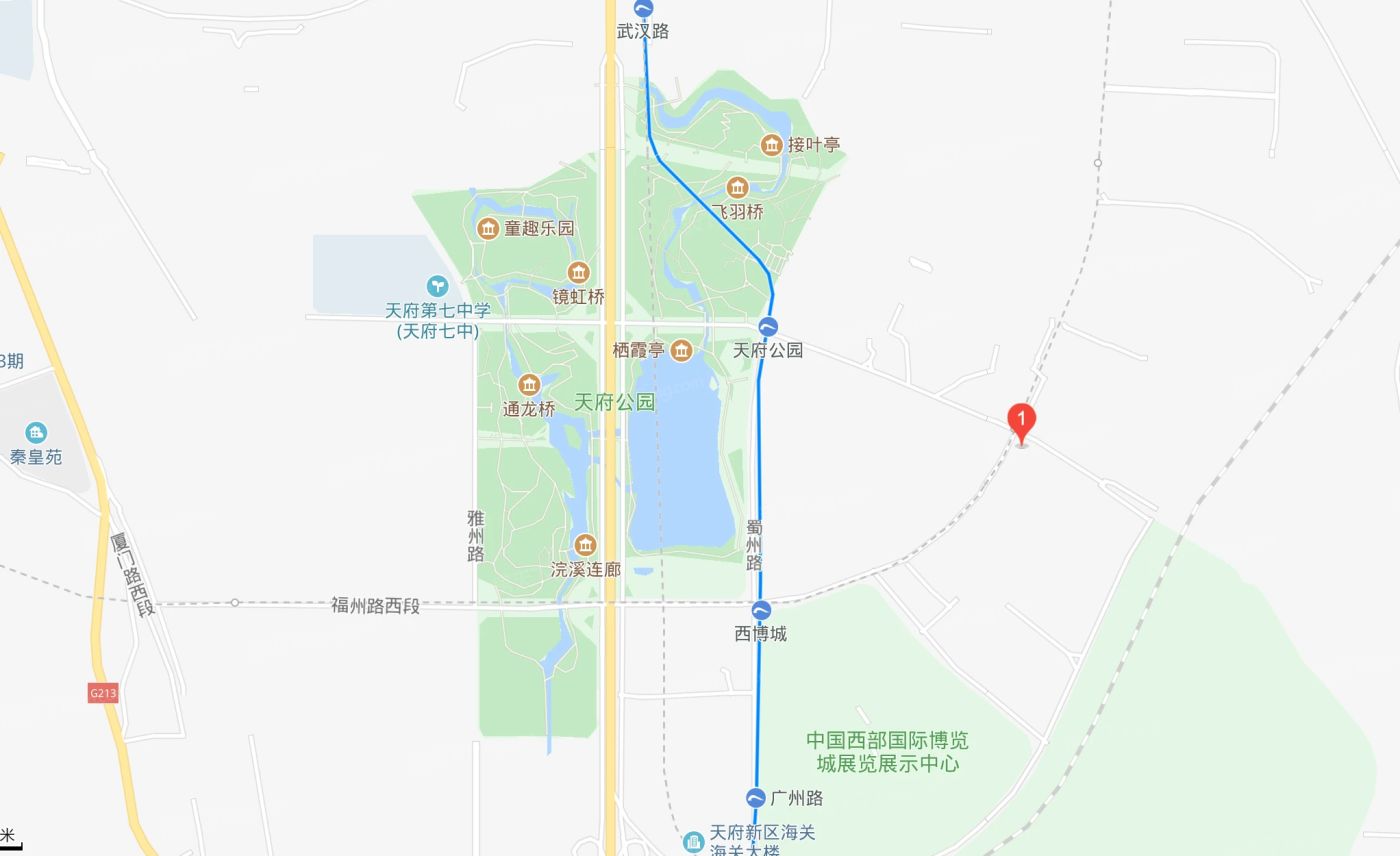Open the 天府公园 metro station marker
The width and height of the screenshot is (1400, 856).
coord(768,327)
